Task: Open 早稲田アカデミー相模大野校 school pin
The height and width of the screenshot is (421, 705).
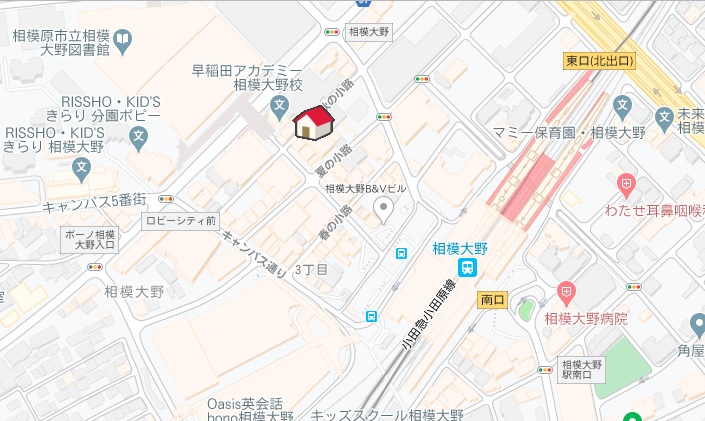Action: [280, 106]
